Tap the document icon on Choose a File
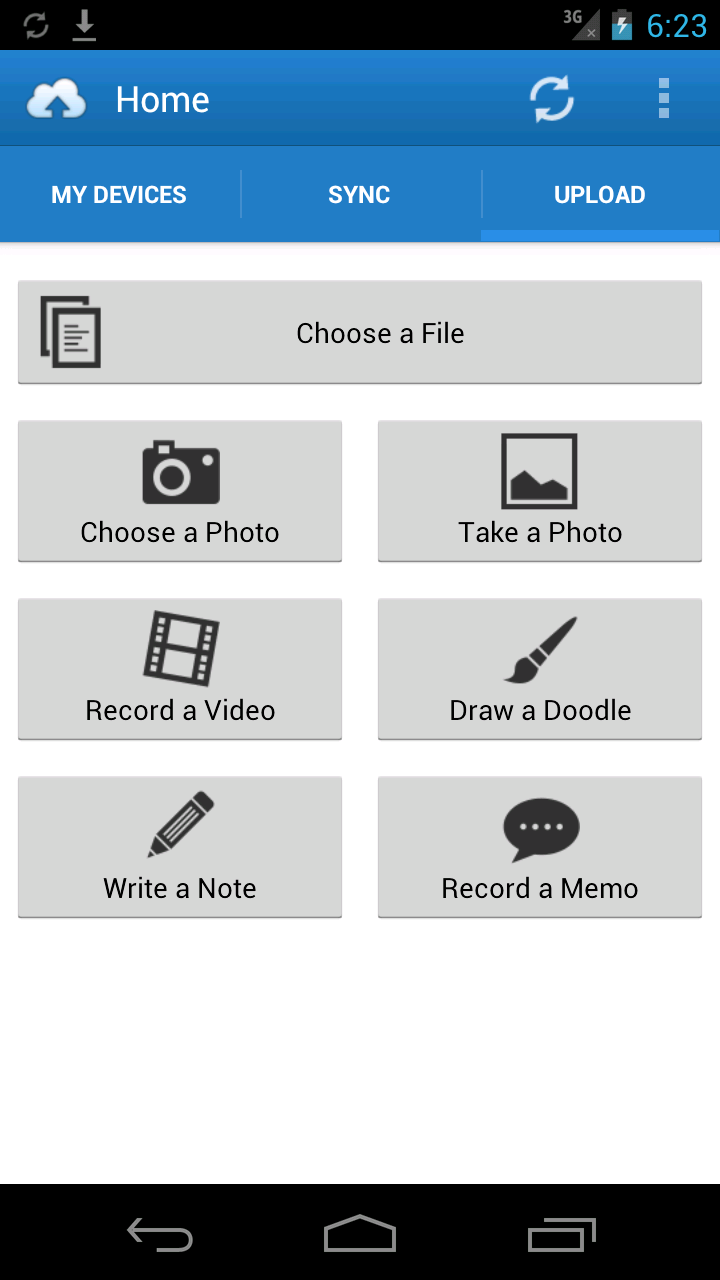The width and height of the screenshot is (720, 1280). pos(71,331)
